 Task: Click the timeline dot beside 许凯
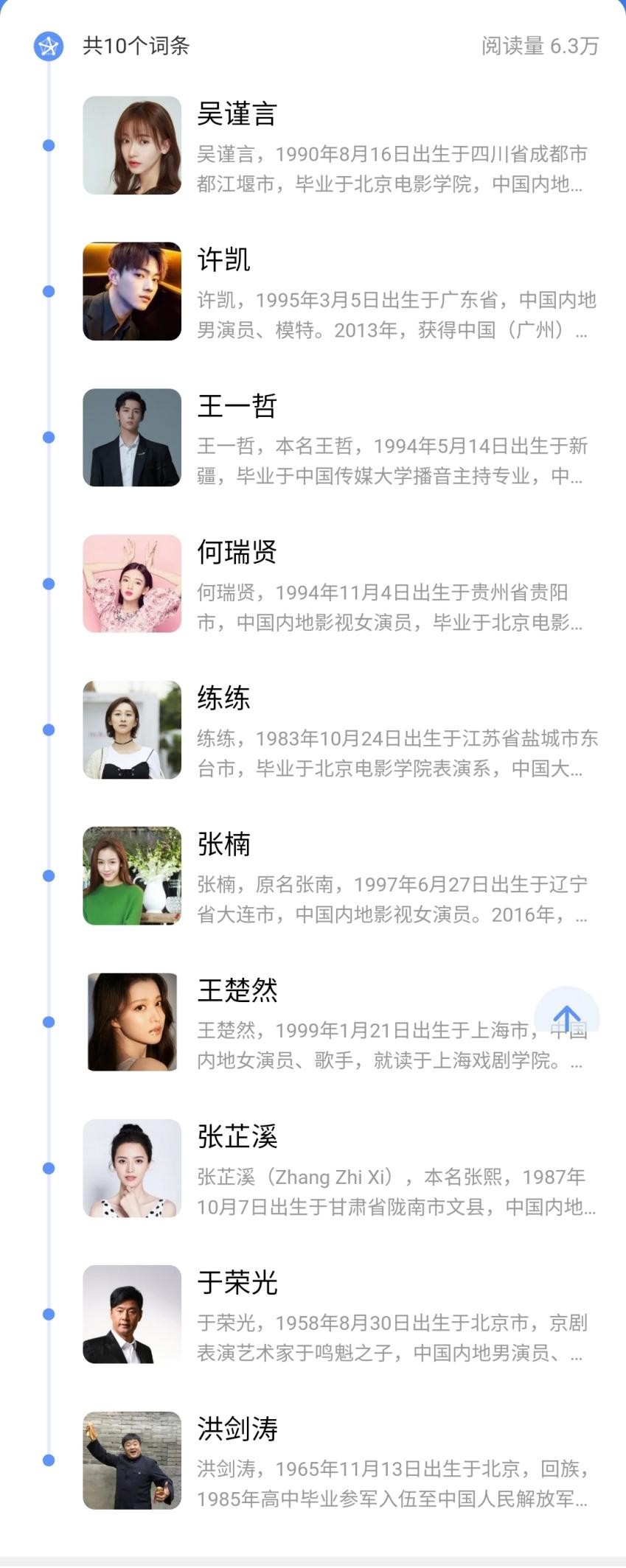click(x=47, y=291)
